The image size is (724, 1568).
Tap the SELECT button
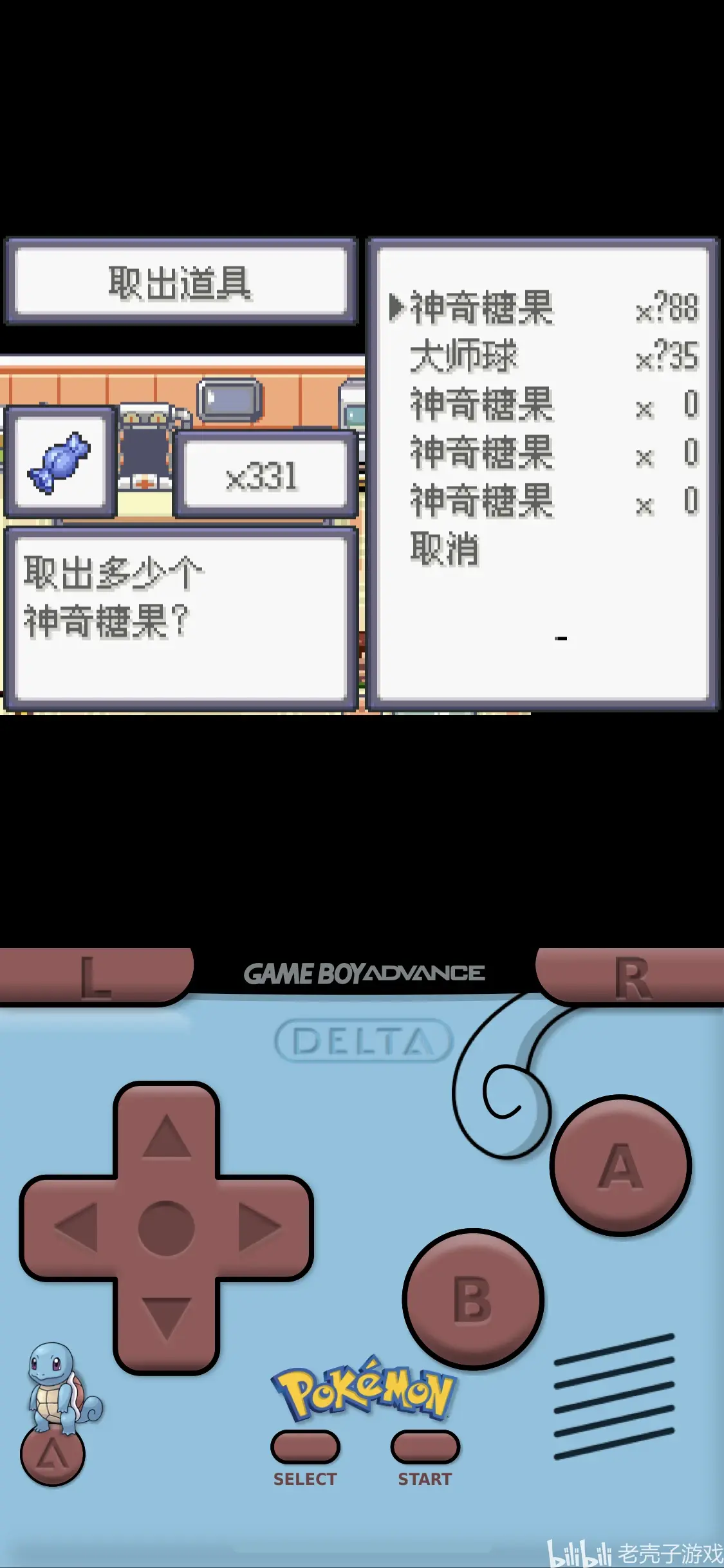(304, 1447)
